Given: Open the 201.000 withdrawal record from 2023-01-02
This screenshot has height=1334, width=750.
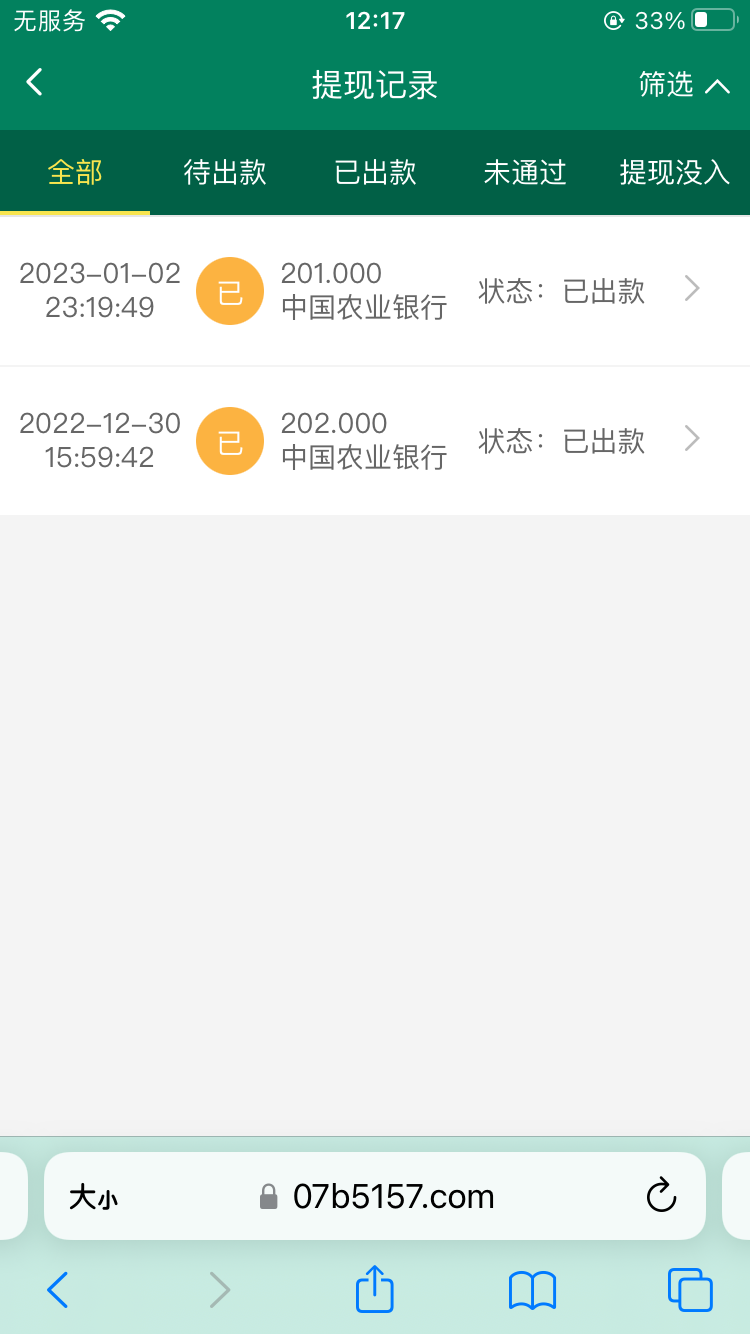Looking at the screenshot, I should (375, 291).
